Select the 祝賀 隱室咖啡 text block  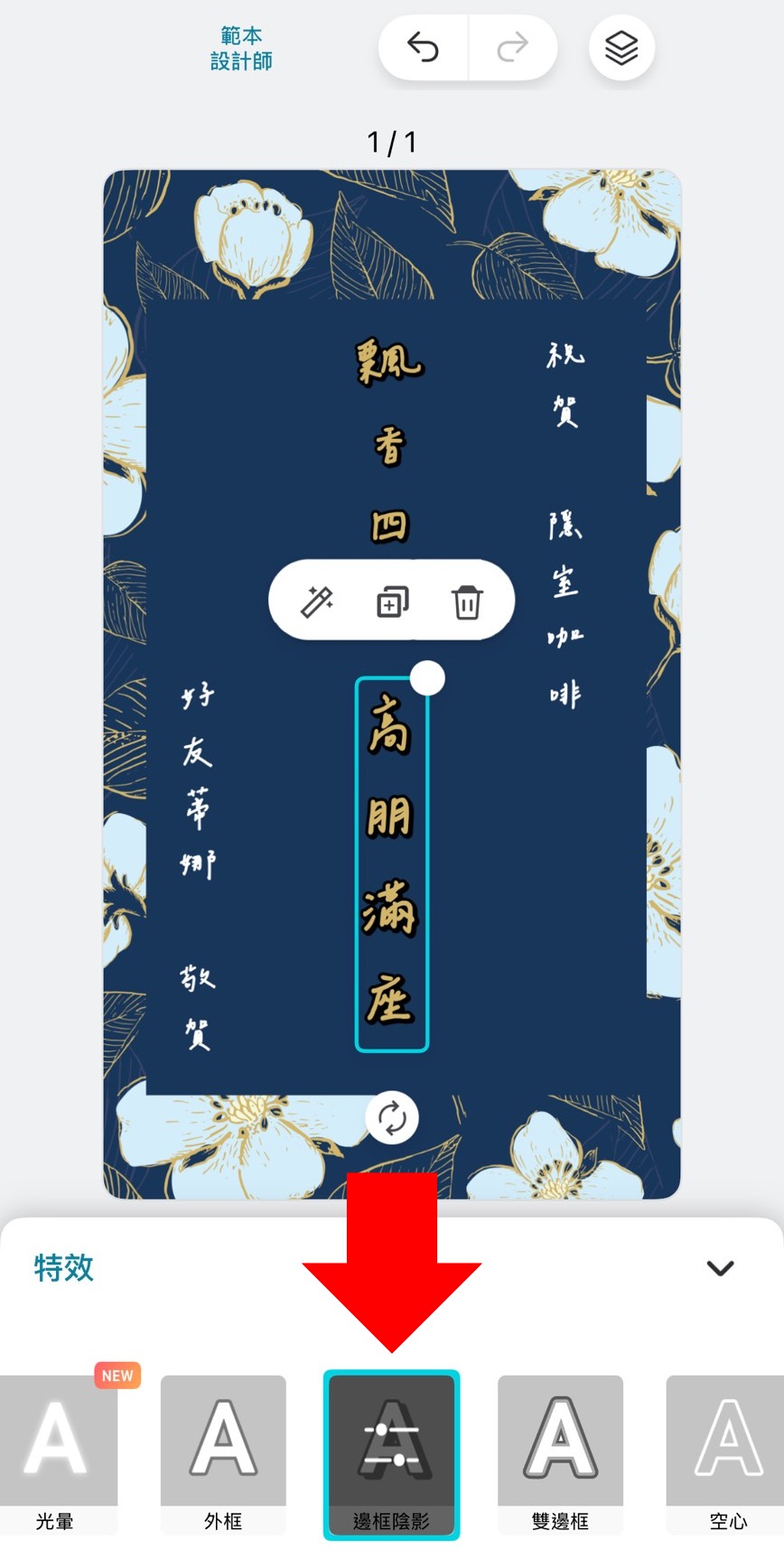pos(565,524)
